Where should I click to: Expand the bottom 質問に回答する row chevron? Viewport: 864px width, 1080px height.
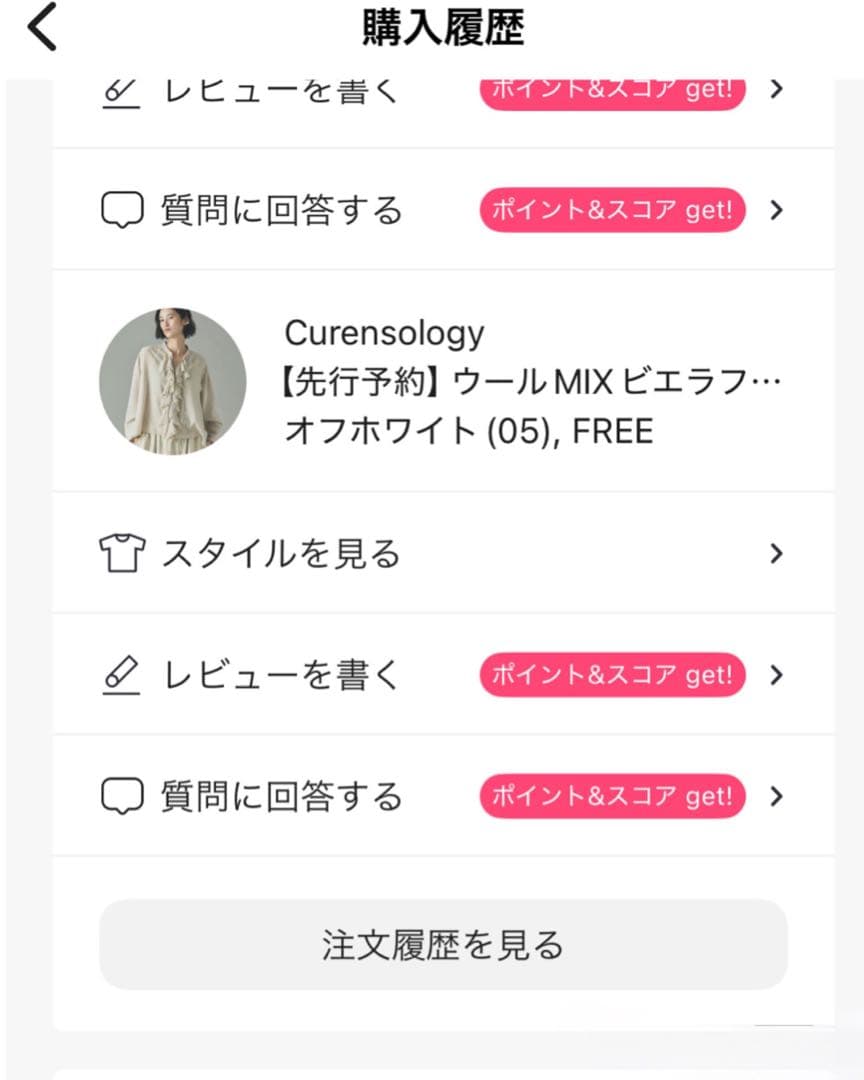(x=776, y=796)
